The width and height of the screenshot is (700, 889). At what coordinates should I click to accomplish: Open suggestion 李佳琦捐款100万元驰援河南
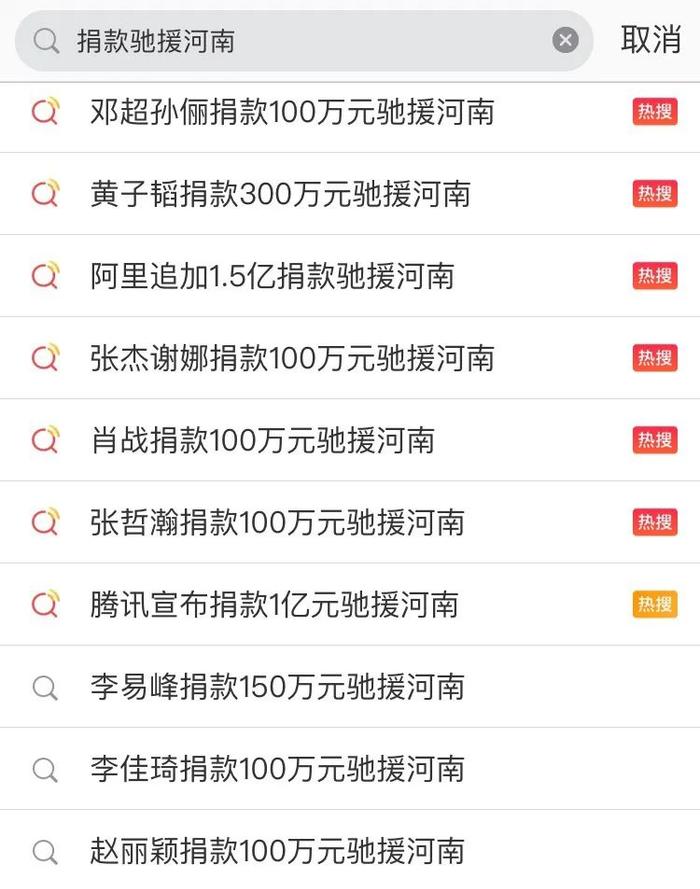click(277, 768)
